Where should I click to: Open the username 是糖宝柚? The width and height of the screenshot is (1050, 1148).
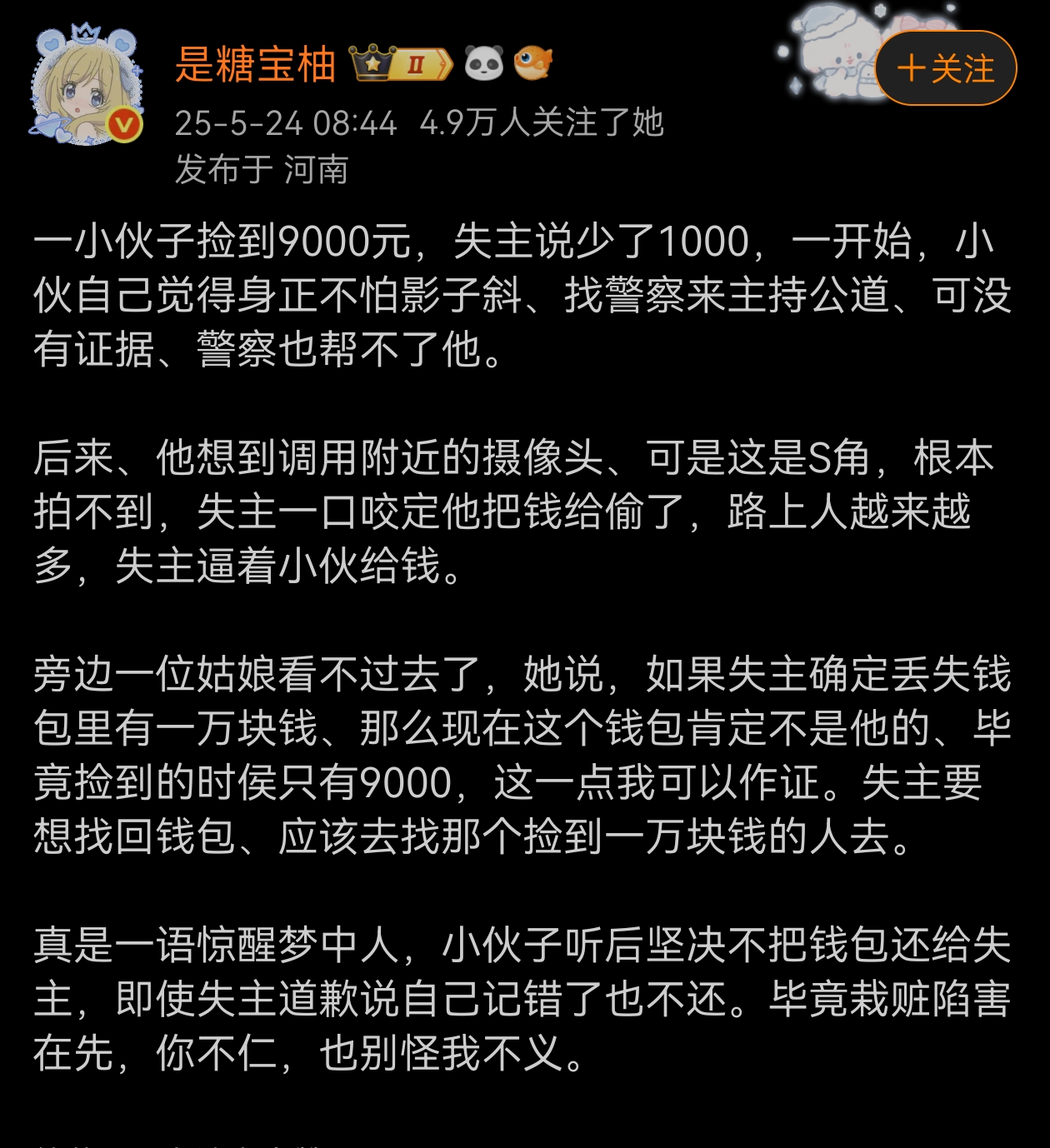[255, 64]
